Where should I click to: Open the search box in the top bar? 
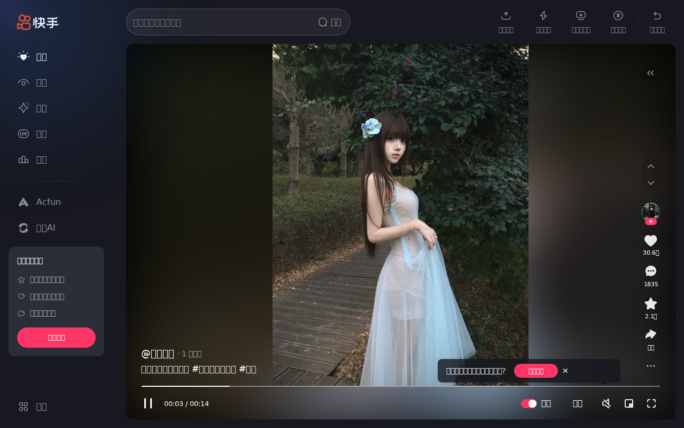click(222, 22)
